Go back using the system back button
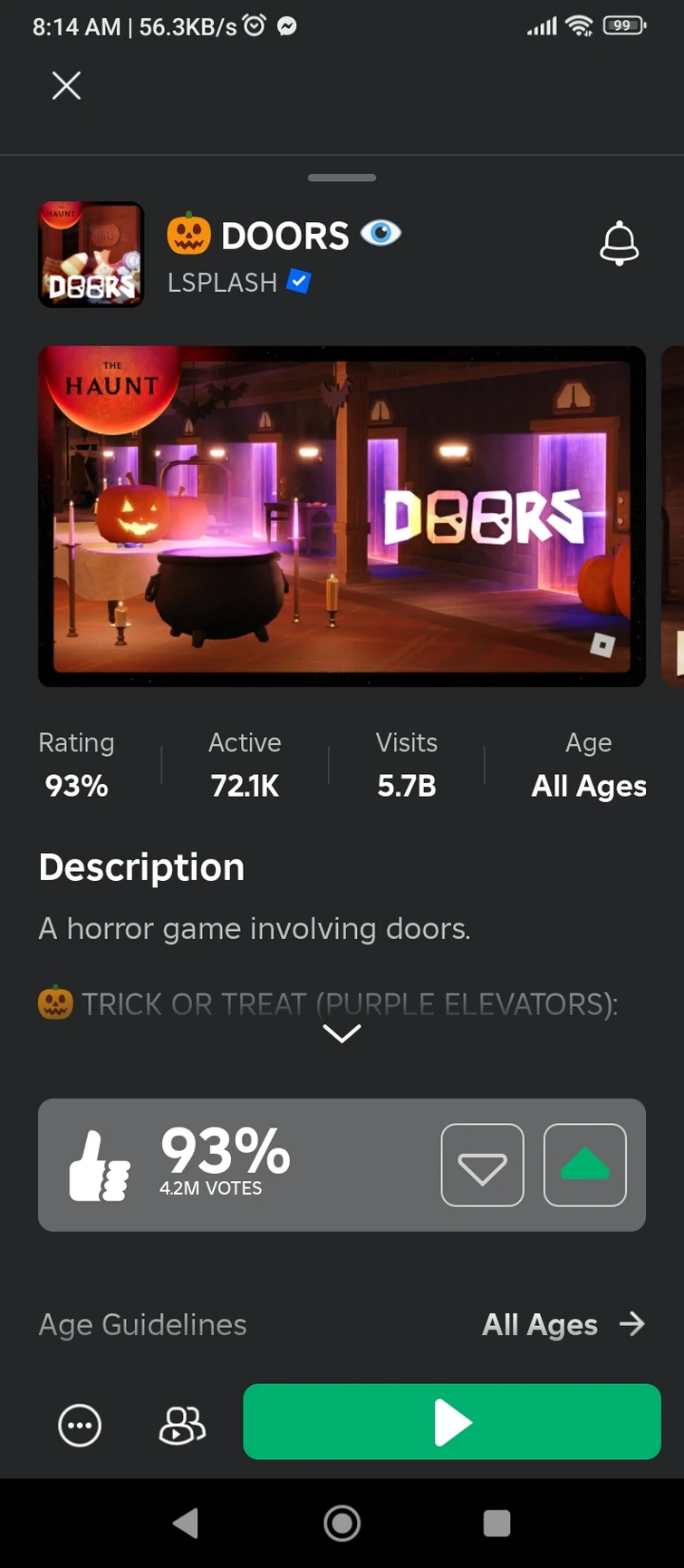This screenshot has height=1568, width=684. (x=186, y=1524)
